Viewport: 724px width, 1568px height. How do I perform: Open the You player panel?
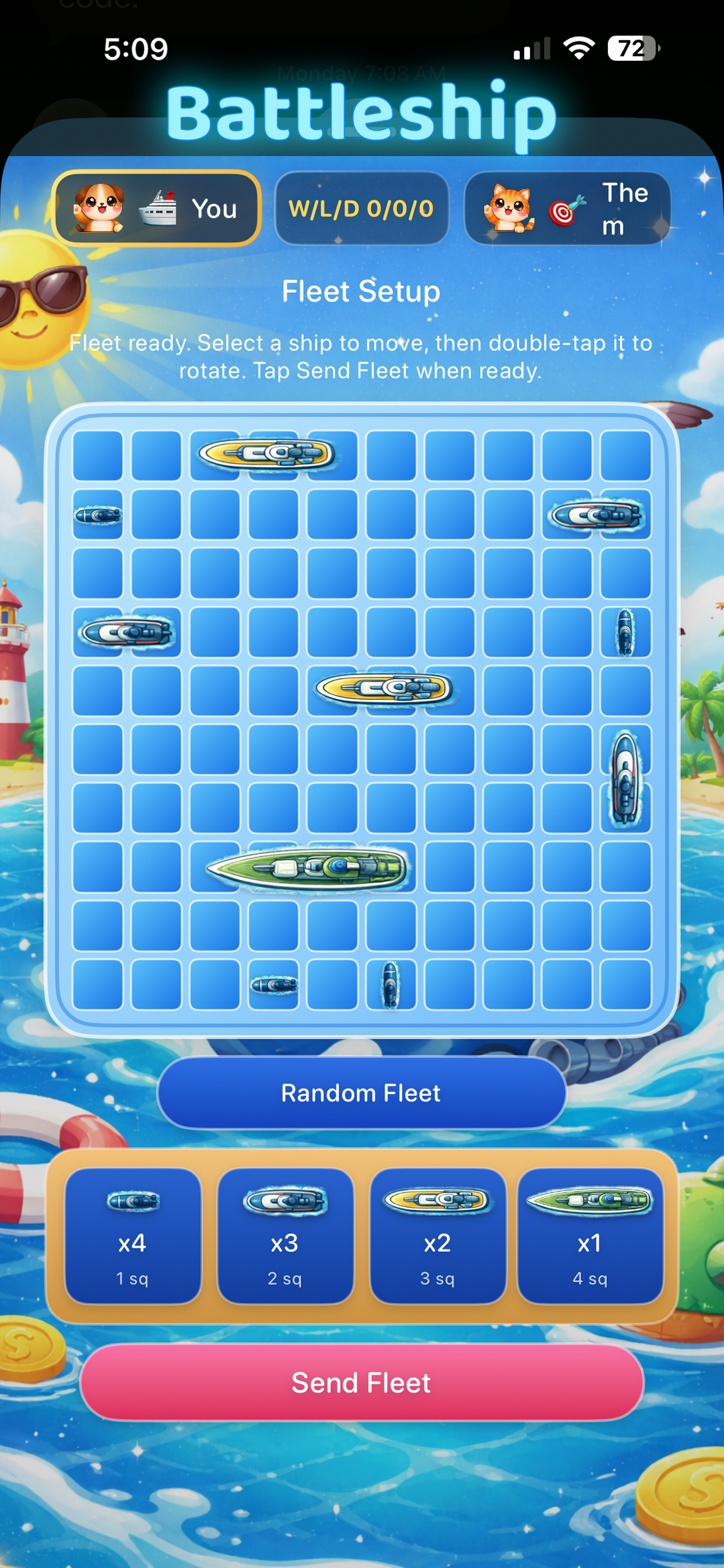click(x=157, y=209)
